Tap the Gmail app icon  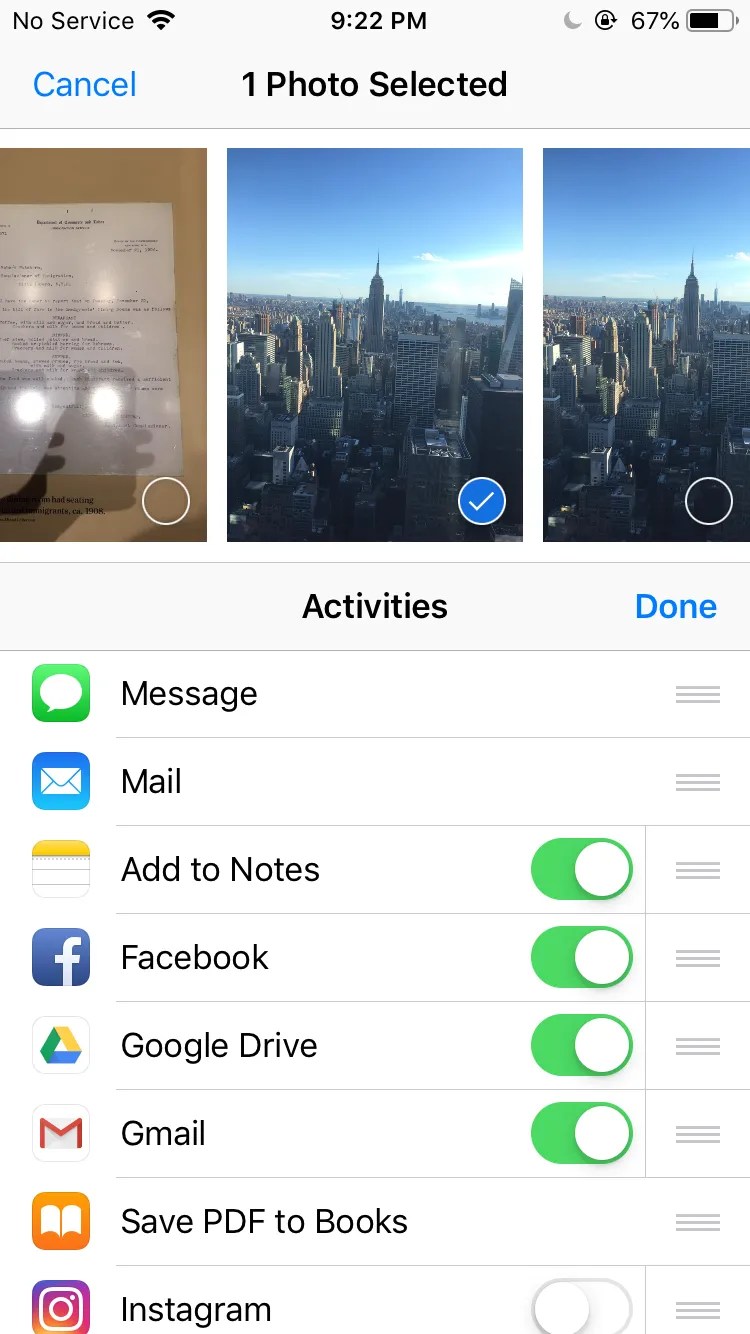(x=60, y=1133)
